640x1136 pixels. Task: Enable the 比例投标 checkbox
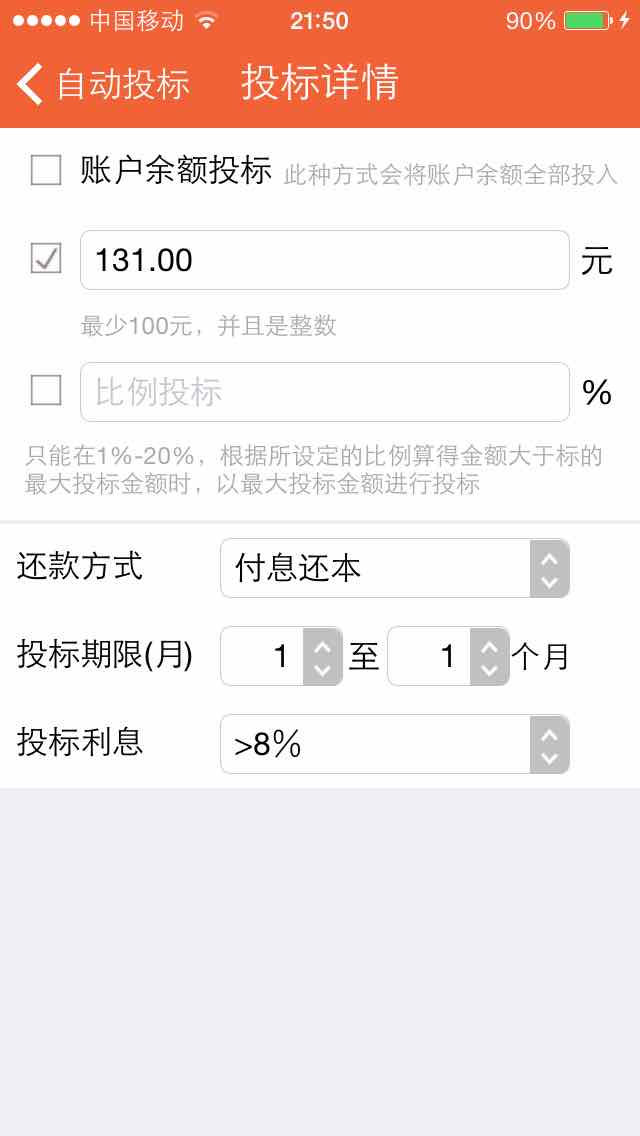pos(46,390)
